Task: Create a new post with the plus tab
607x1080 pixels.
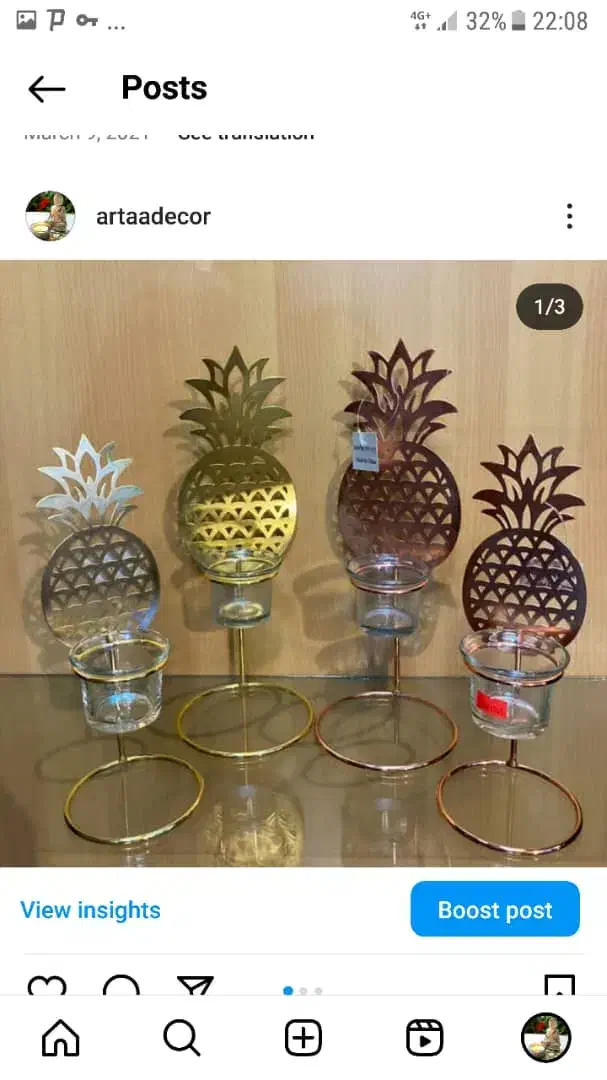Action: pyautogui.click(x=303, y=1038)
